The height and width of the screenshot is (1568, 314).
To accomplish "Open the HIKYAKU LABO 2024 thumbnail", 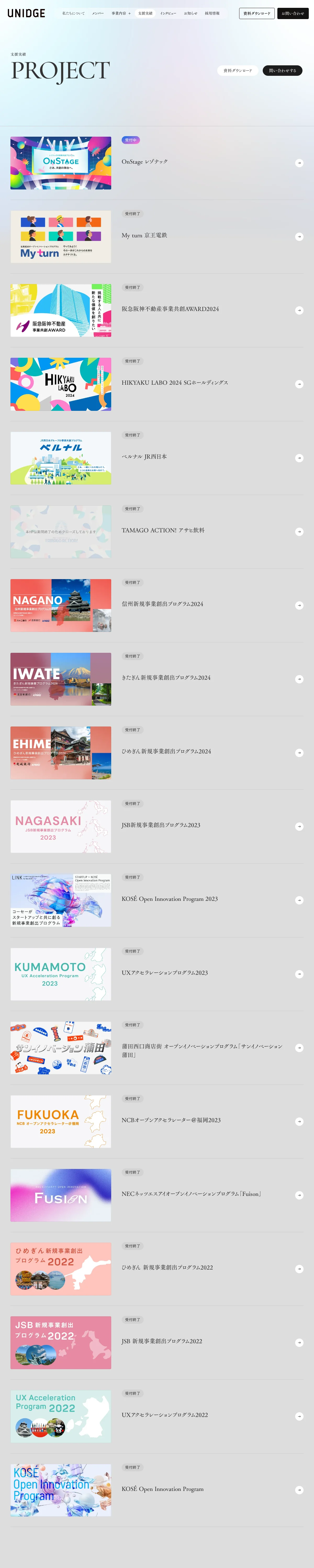I will pos(60,384).
